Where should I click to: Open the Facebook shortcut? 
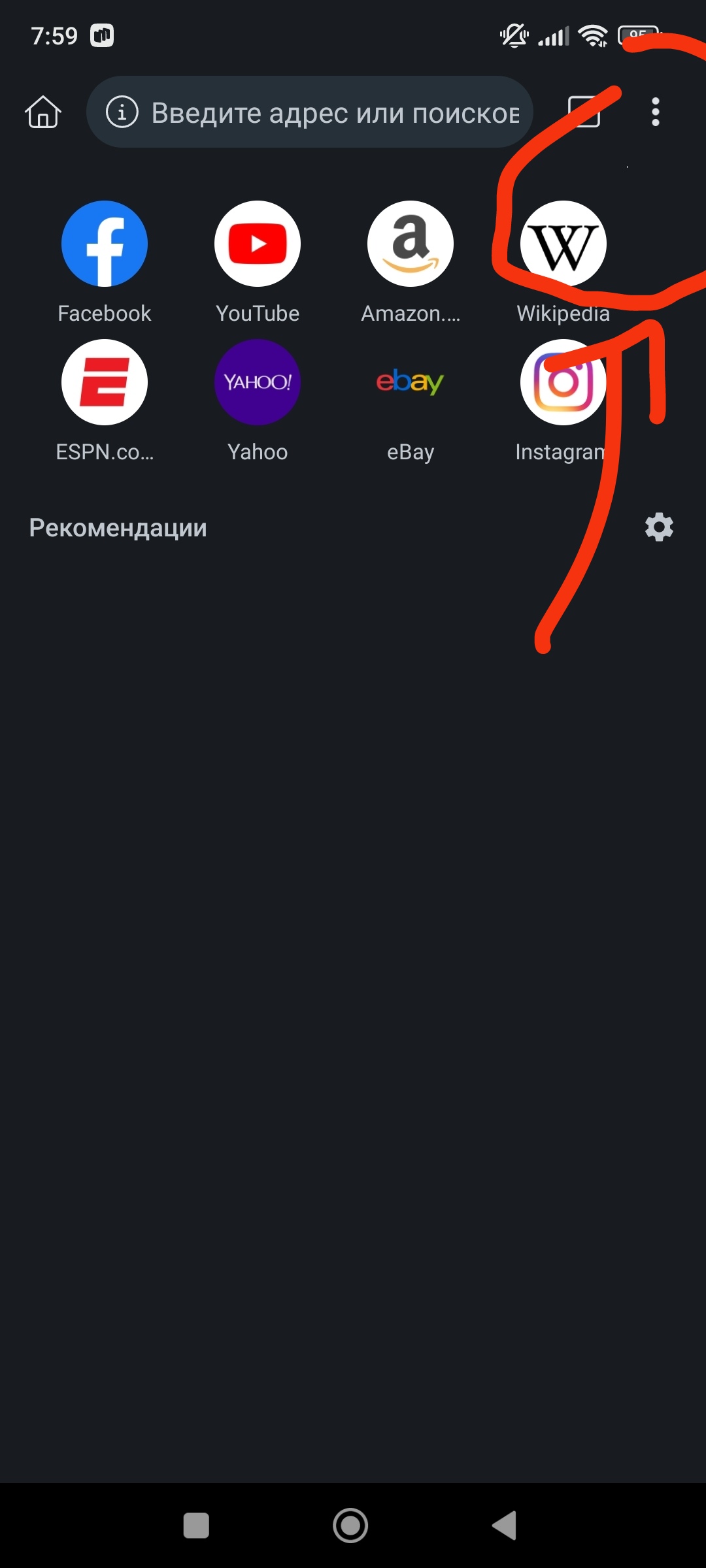point(105,244)
